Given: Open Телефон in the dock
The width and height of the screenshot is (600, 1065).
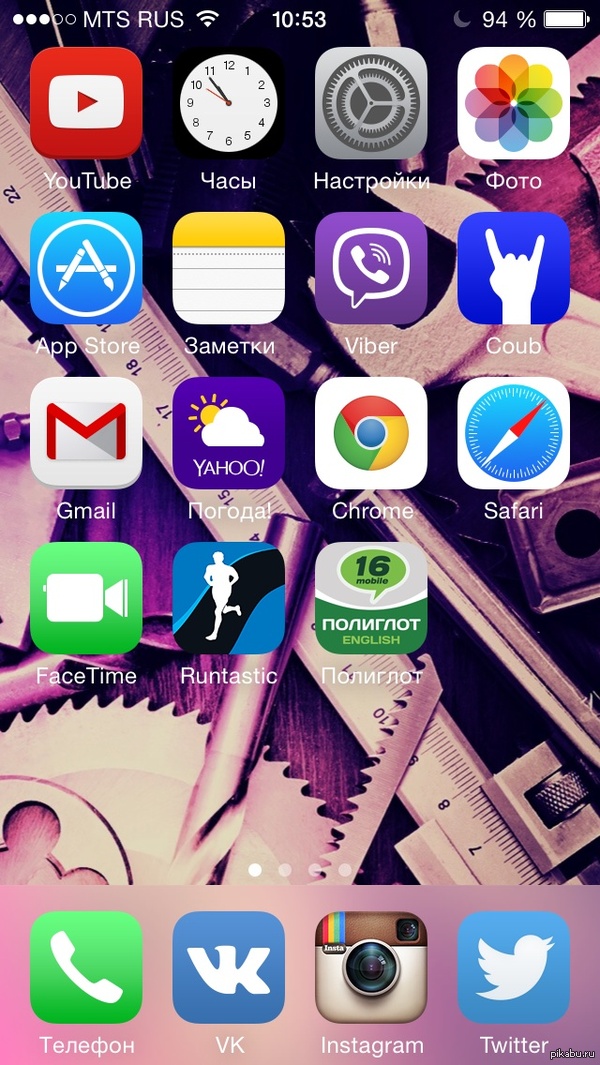Looking at the screenshot, I should (x=86, y=967).
